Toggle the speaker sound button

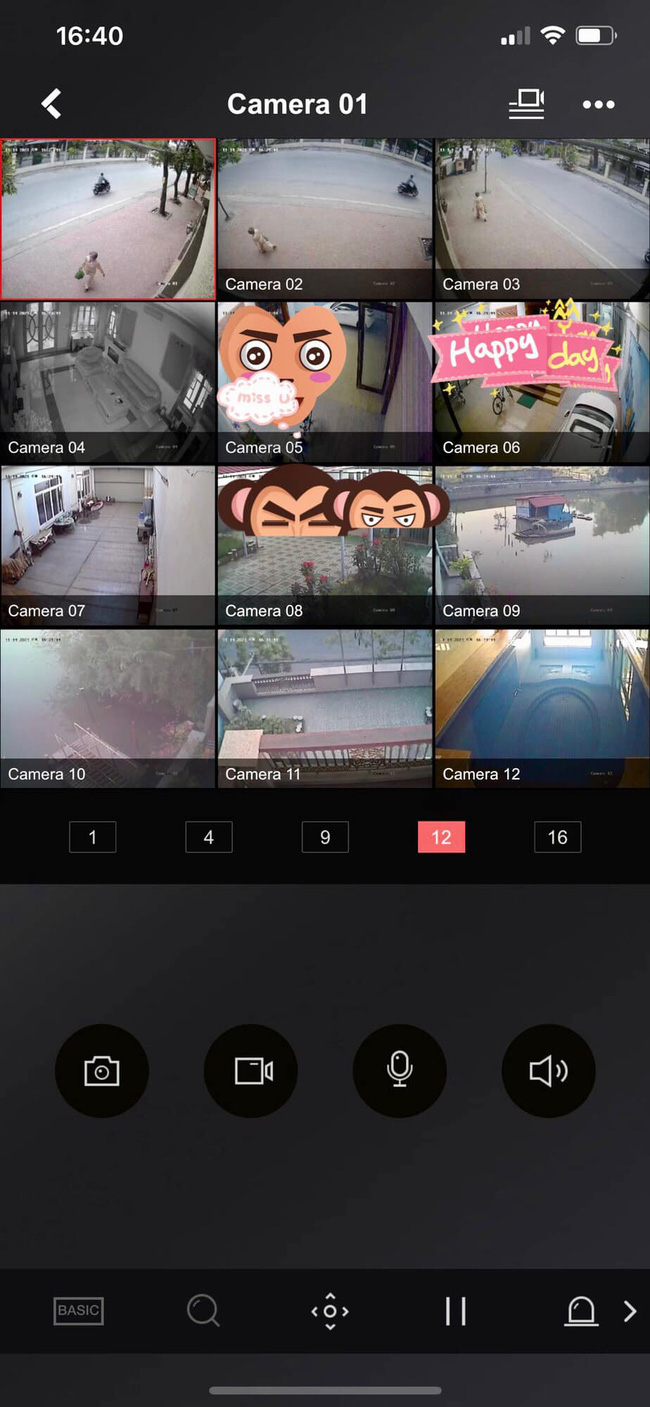(548, 1071)
